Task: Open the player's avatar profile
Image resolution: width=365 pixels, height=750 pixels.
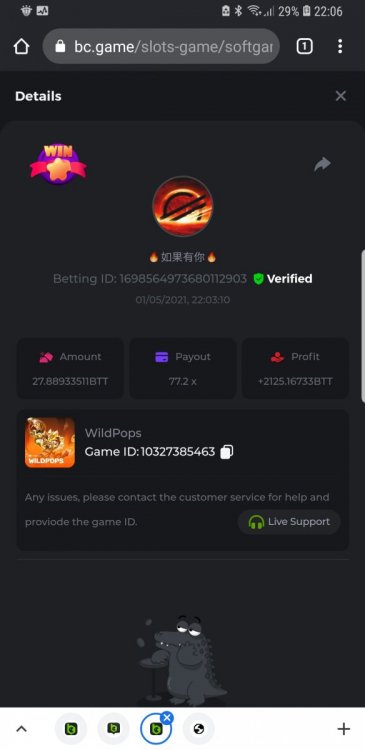Action: click(x=183, y=206)
